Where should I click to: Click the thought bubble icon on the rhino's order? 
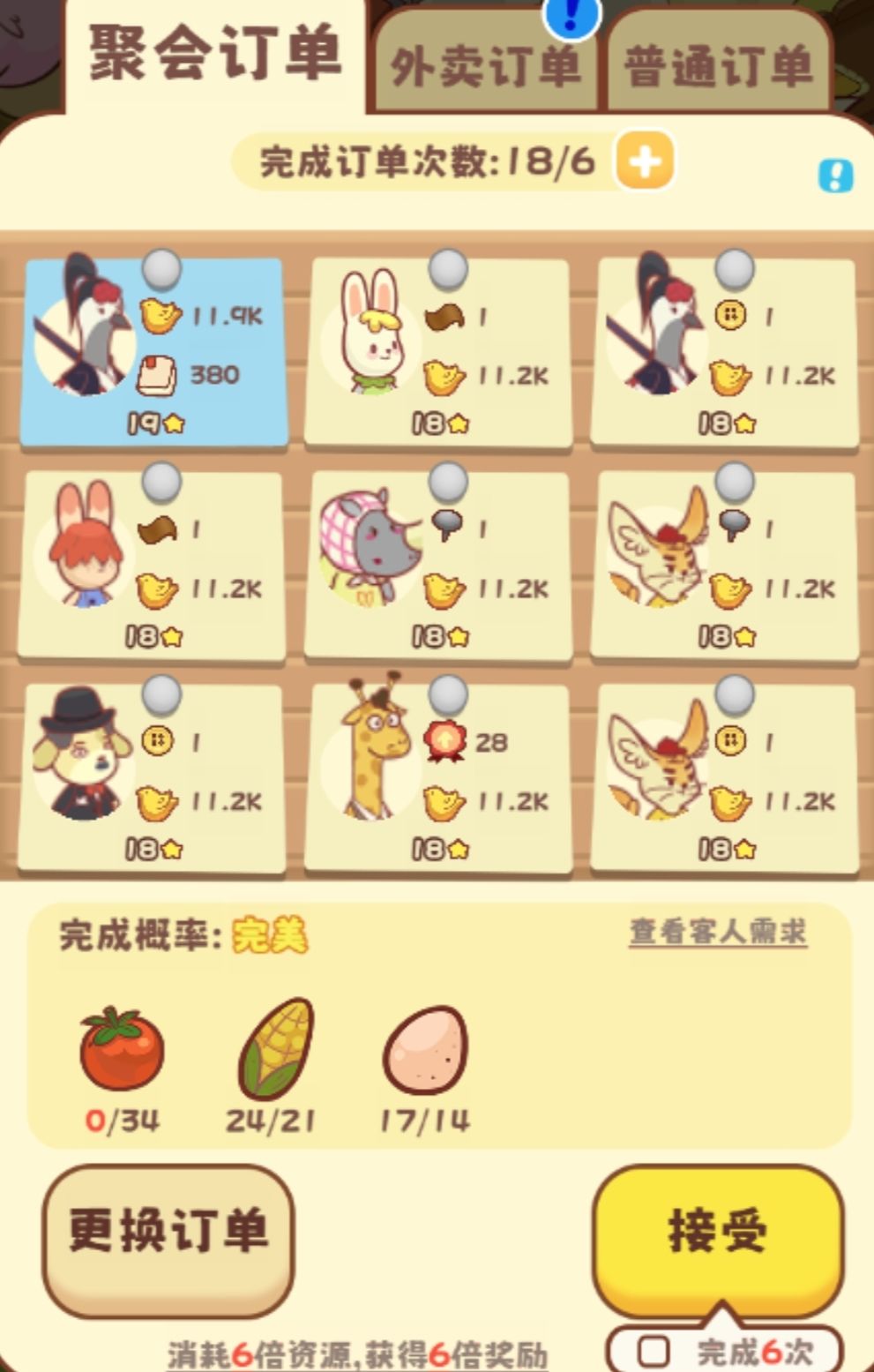tap(449, 523)
